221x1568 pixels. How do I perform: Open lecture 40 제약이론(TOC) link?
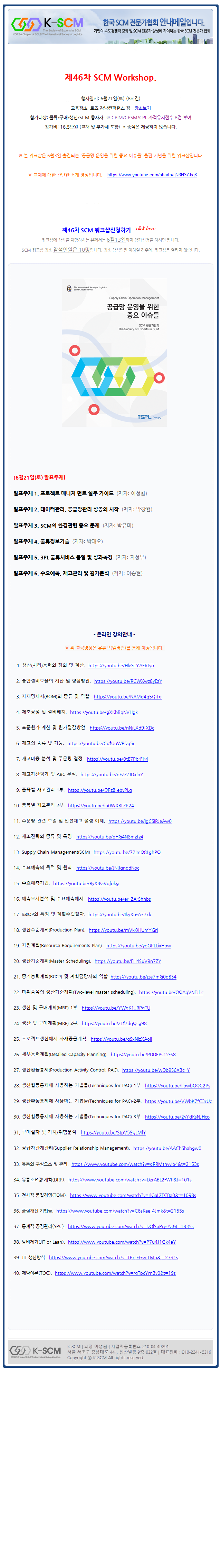115,1273
